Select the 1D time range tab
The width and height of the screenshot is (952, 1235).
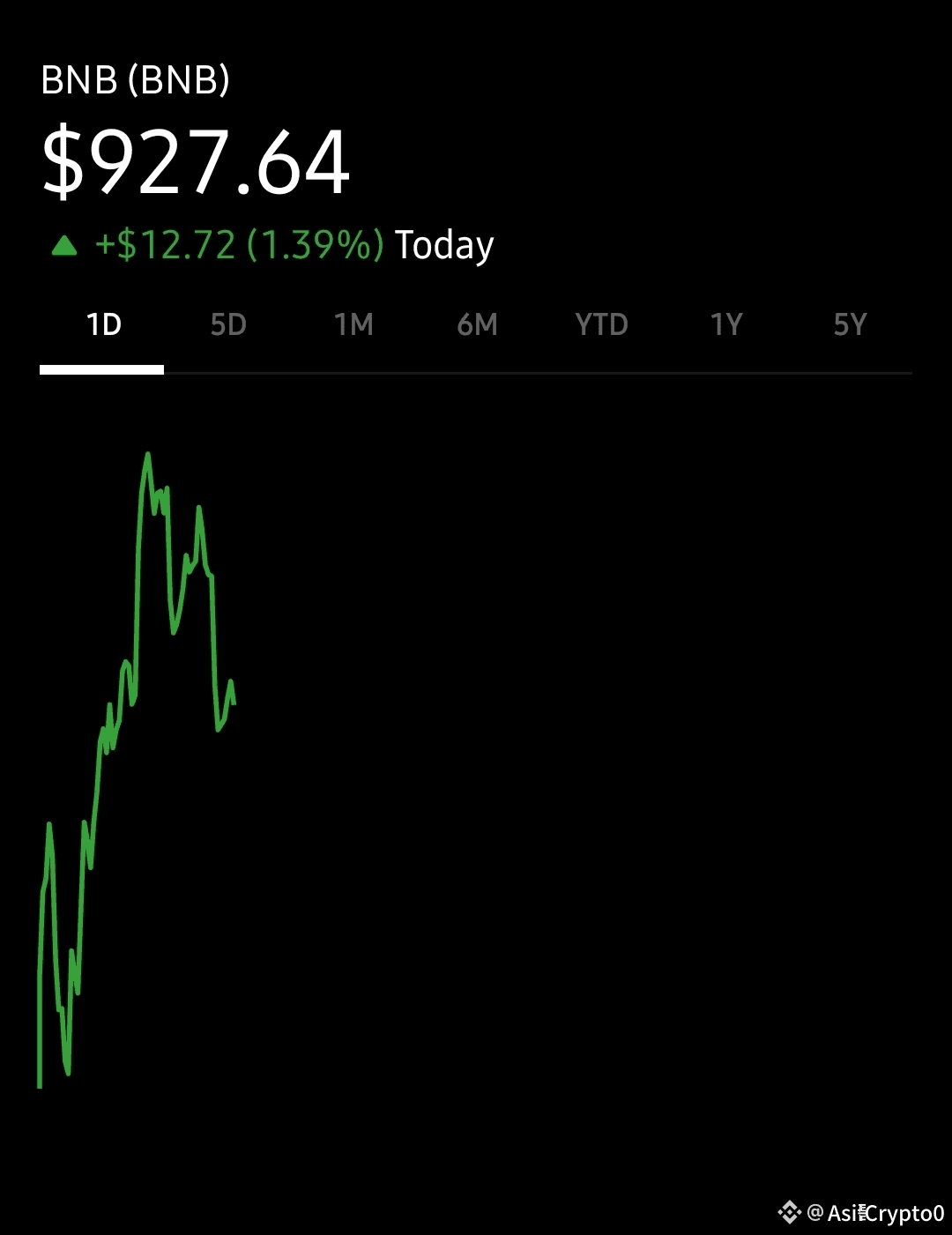103,325
